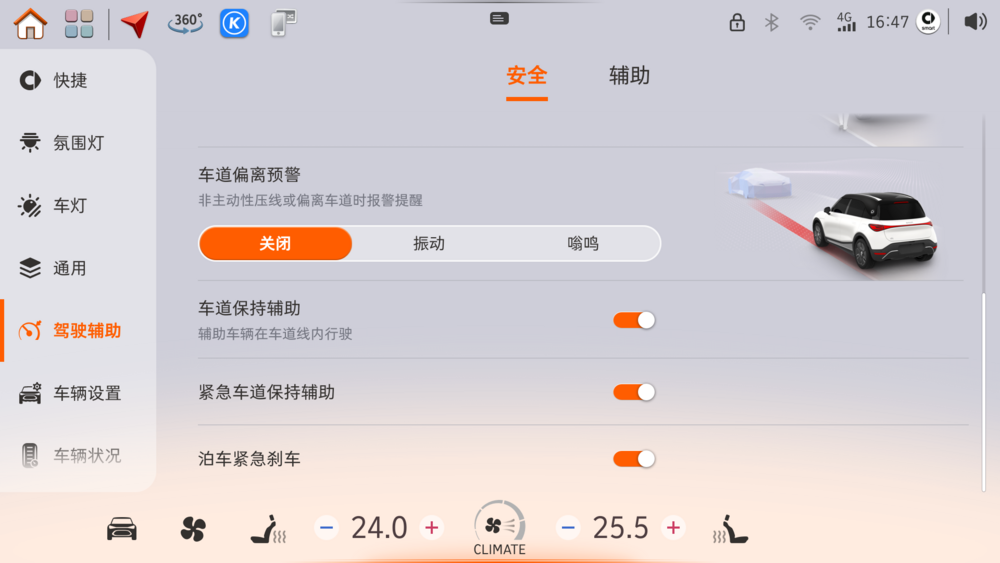Switch to the 辅助 tab
Image resolution: width=1000 pixels, height=563 pixels.
tap(629, 76)
